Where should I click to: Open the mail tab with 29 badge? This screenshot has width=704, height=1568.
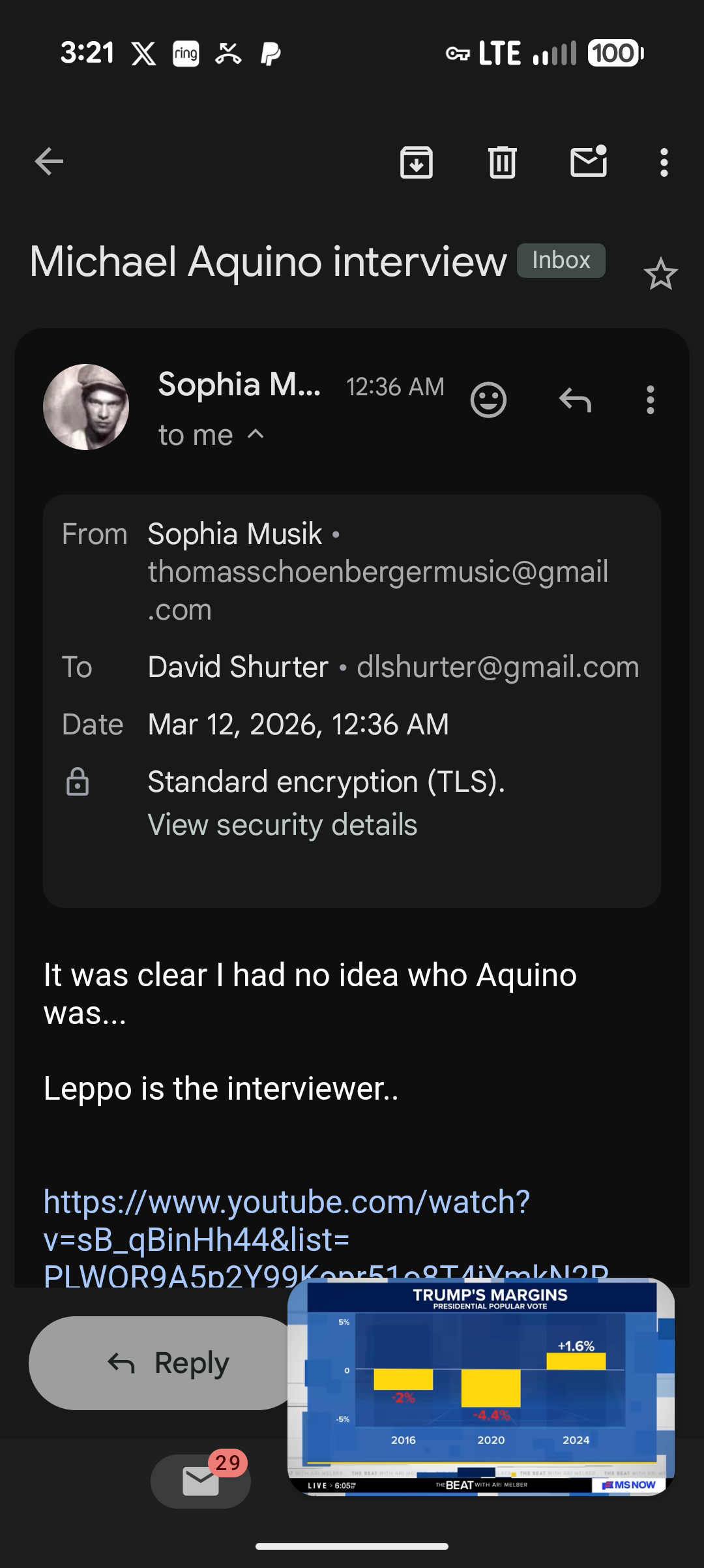tap(201, 1481)
